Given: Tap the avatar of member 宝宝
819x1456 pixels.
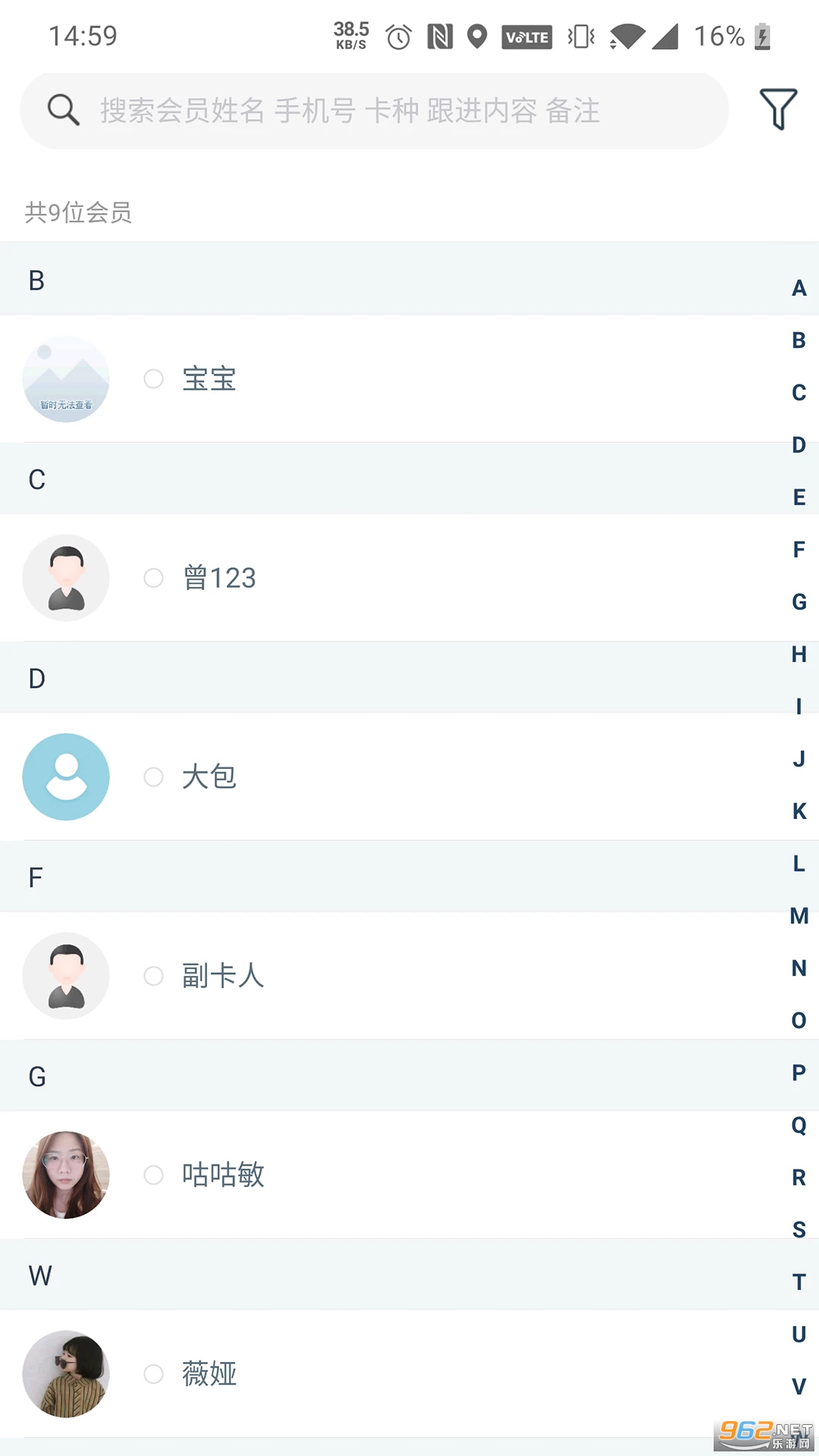Looking at the screenshot, I should (x=66, y=378).
